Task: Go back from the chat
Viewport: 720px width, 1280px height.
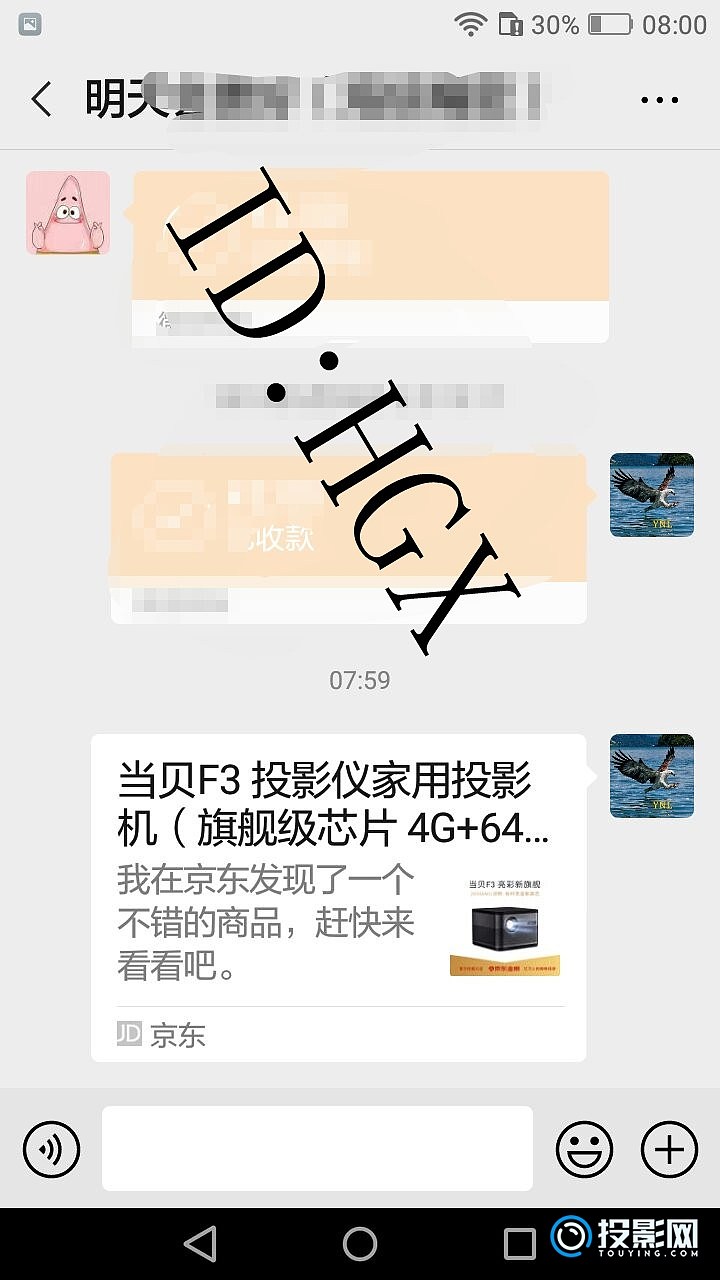Action: click(x=41, y=100)
